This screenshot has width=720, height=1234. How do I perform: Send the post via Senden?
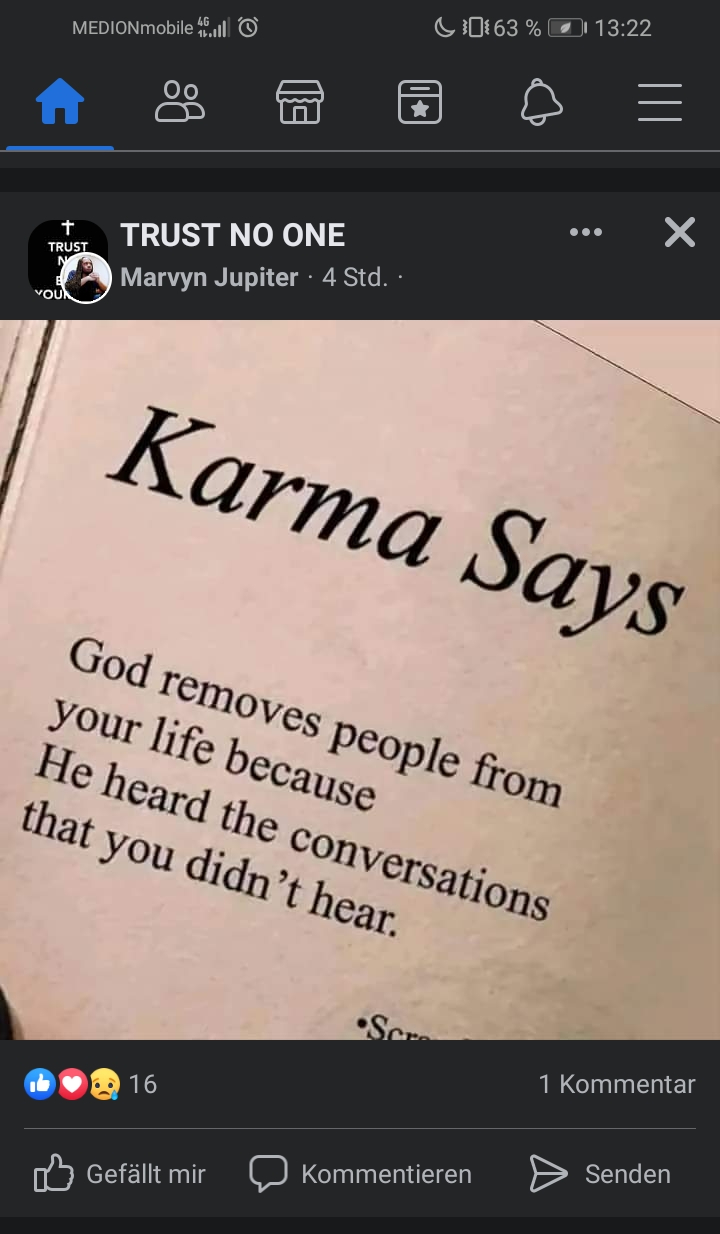point(600,1174)
